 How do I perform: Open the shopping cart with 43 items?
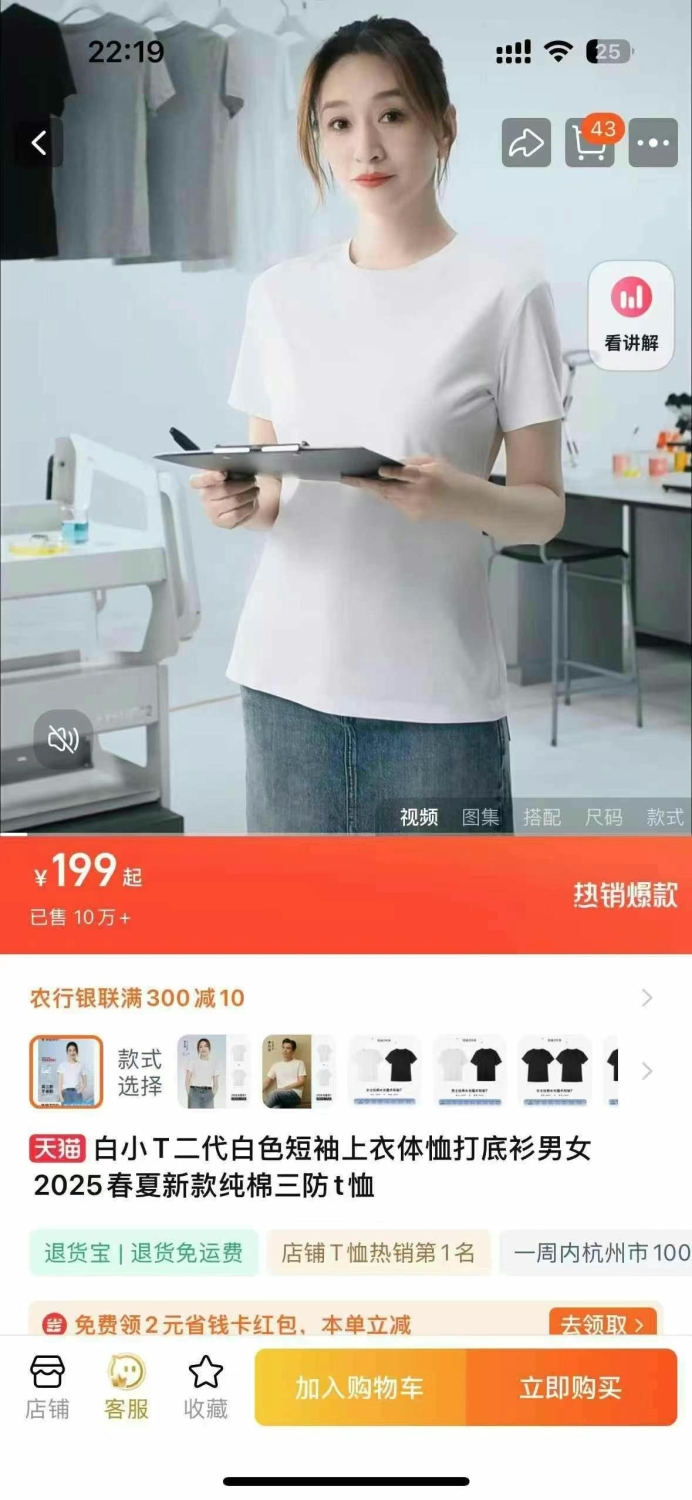point(590,141)
